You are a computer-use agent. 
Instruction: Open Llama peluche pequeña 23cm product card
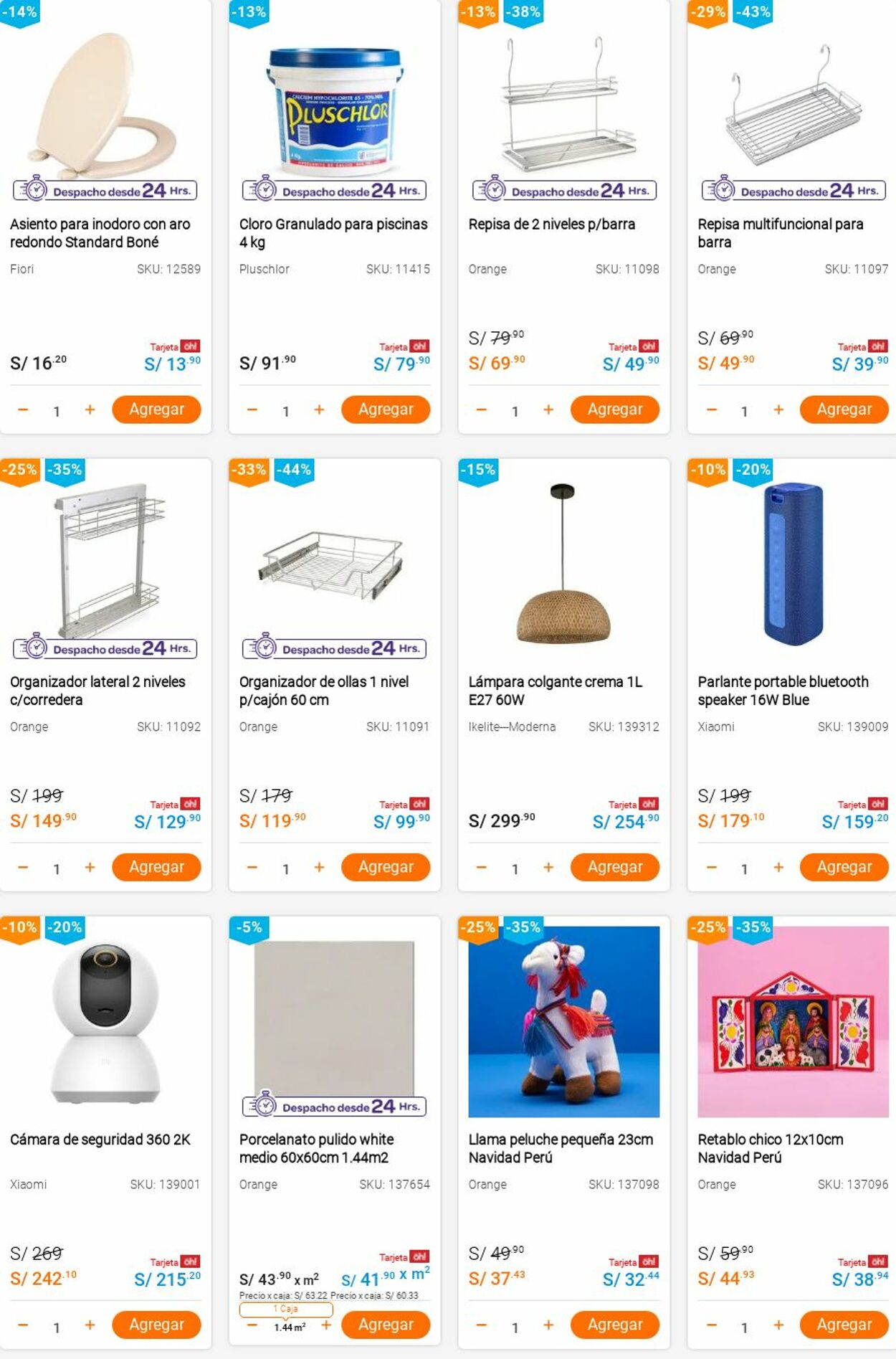[561, 1147]
